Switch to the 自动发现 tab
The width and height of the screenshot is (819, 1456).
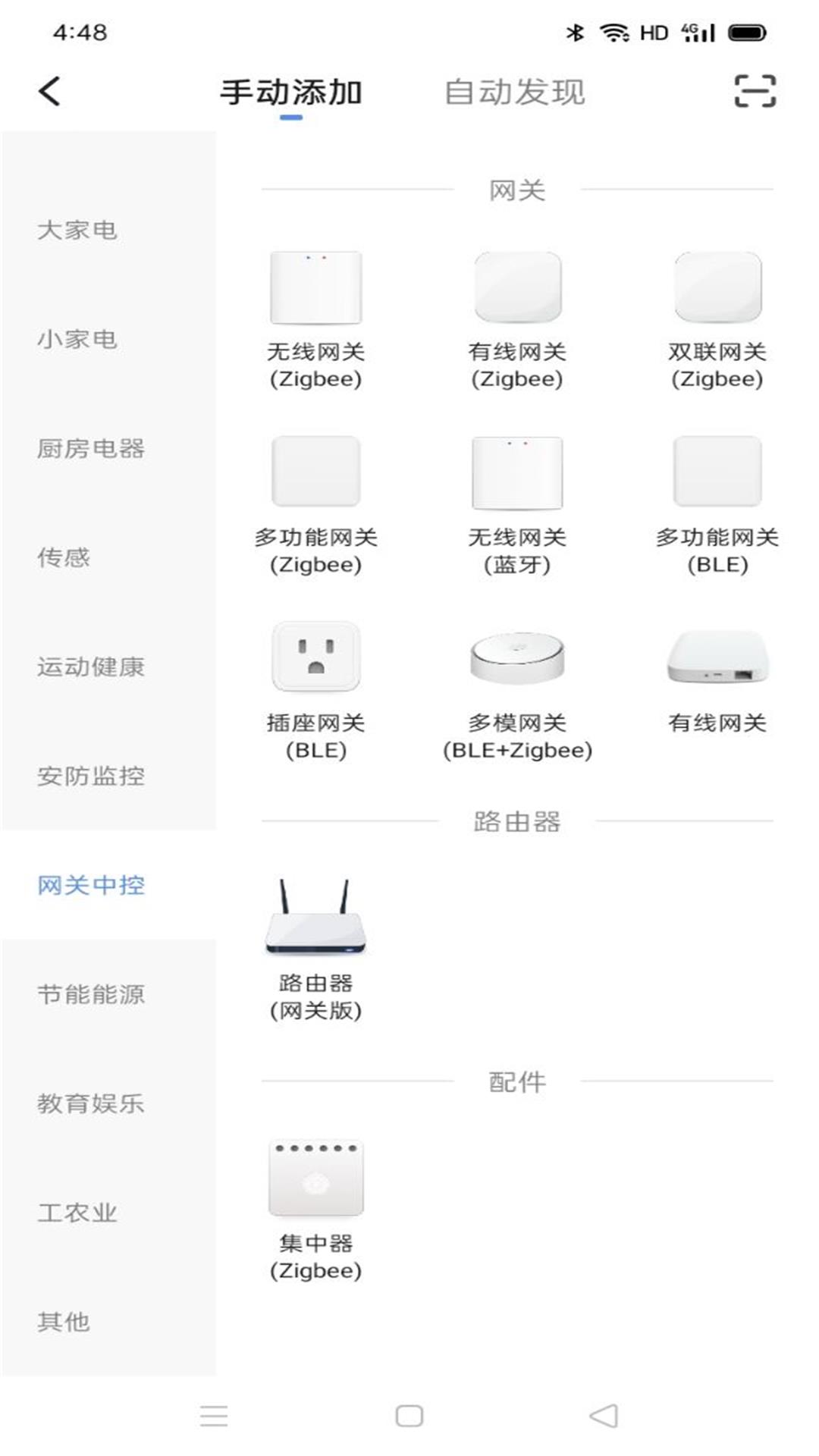pos(514,92)
